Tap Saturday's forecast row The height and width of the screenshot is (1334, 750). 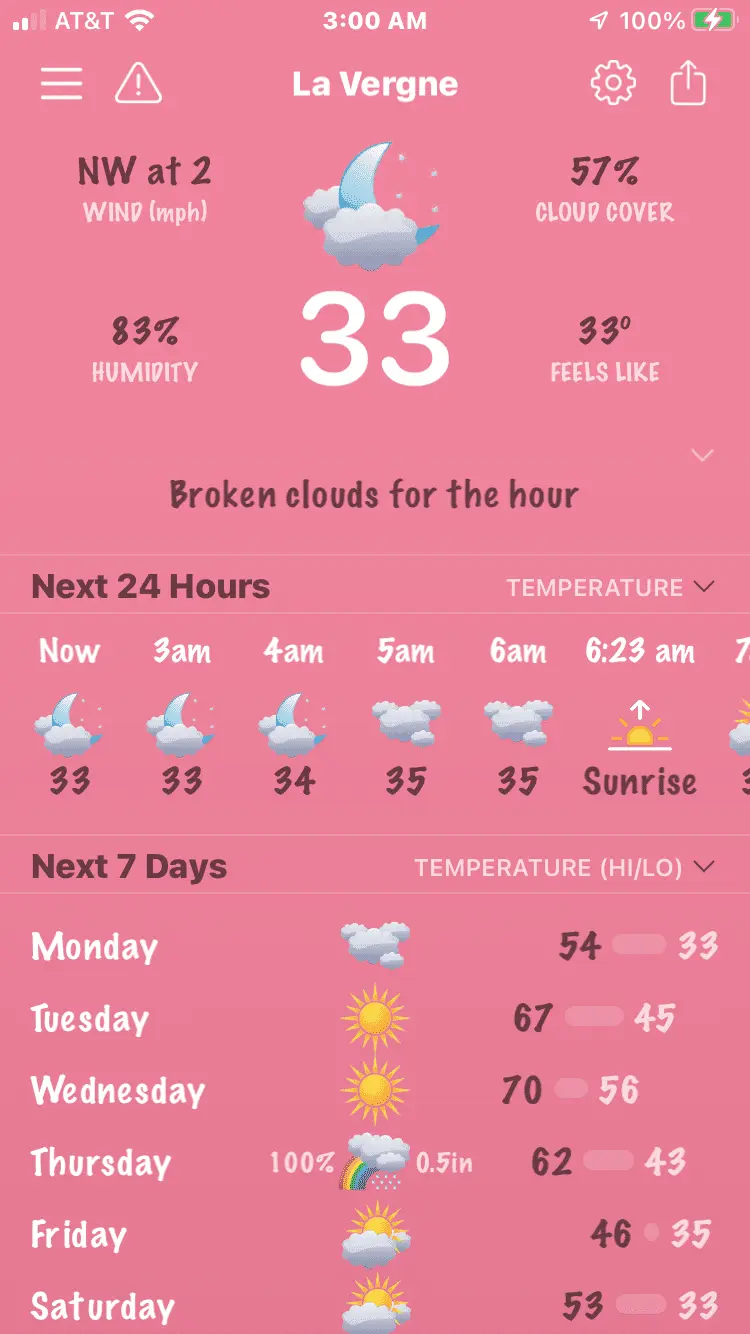pos(374,1305)
